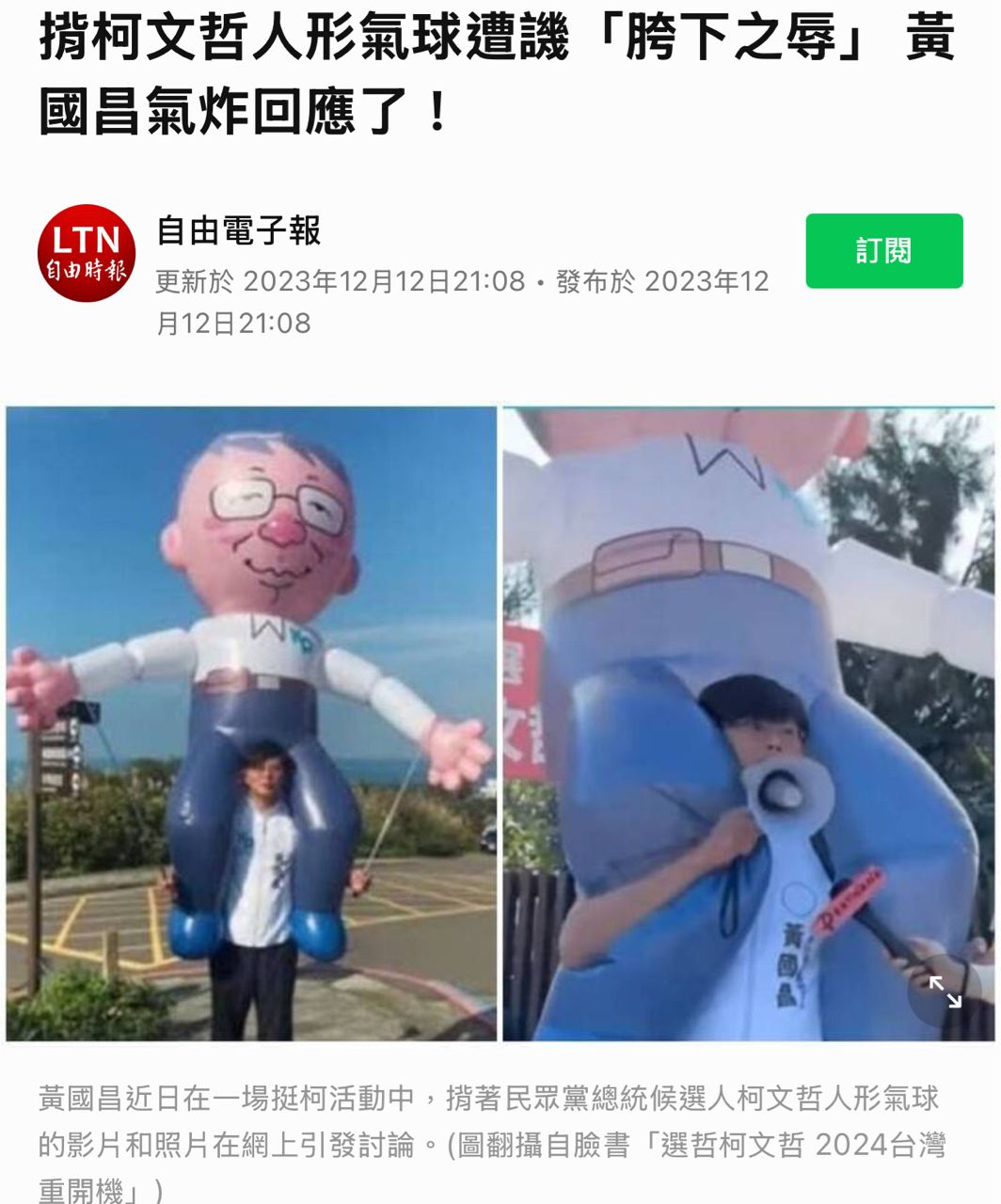The width and height of the screenshot is (1001, 1204).
Task: Expand the article photo to fullscreen
Action: click(x=944, y=991)
